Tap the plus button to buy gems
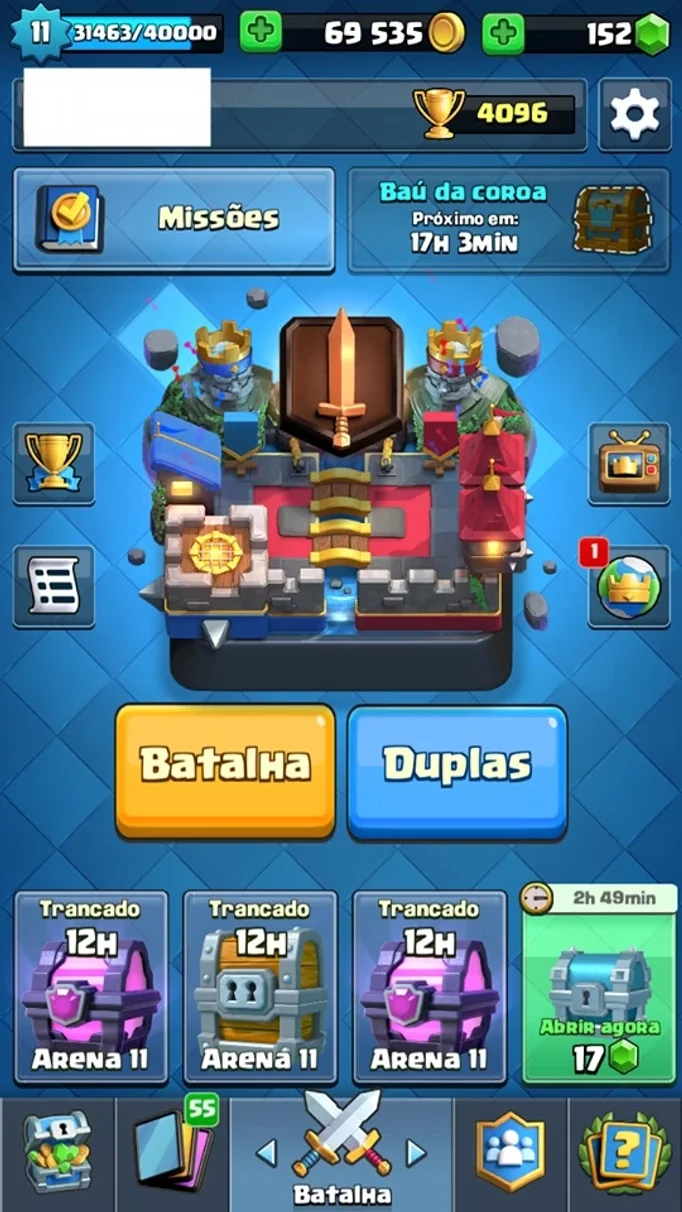 504,33
